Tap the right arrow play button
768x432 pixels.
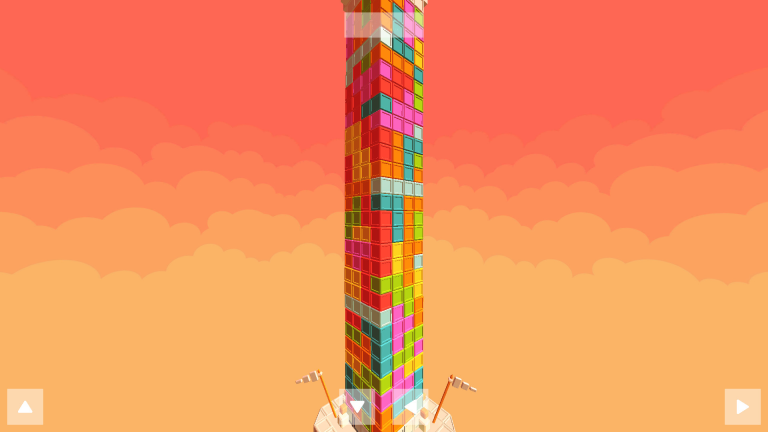coord(742,407)
